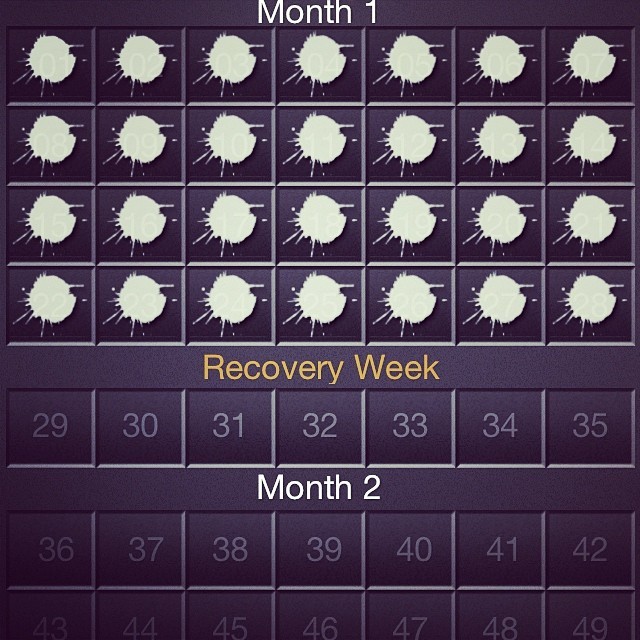Open completed day 07 tile
The image size is (640, 640).
[x=590, y=64]
